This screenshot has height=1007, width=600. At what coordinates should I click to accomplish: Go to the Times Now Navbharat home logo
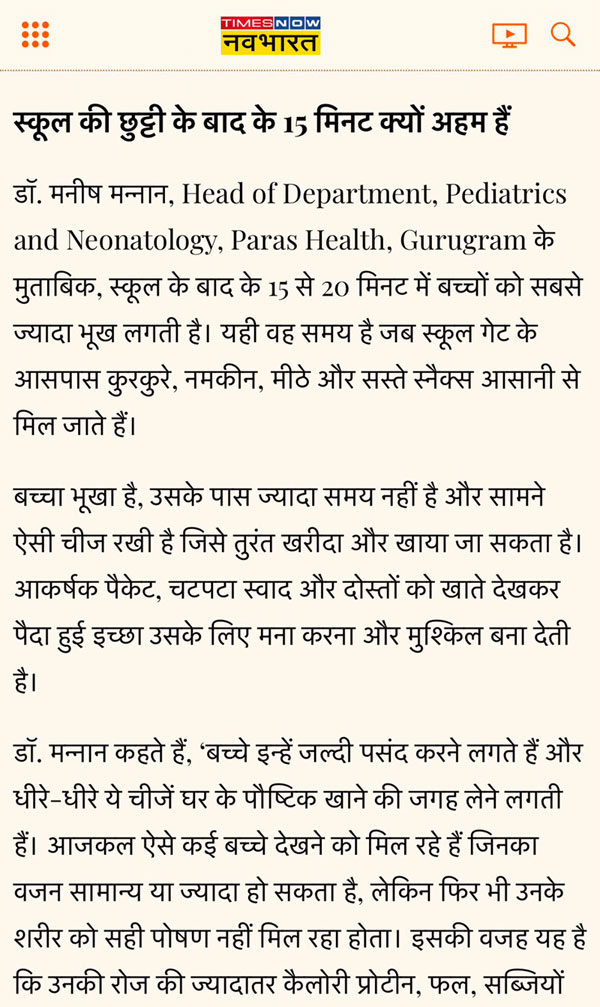tap(270, 35)
